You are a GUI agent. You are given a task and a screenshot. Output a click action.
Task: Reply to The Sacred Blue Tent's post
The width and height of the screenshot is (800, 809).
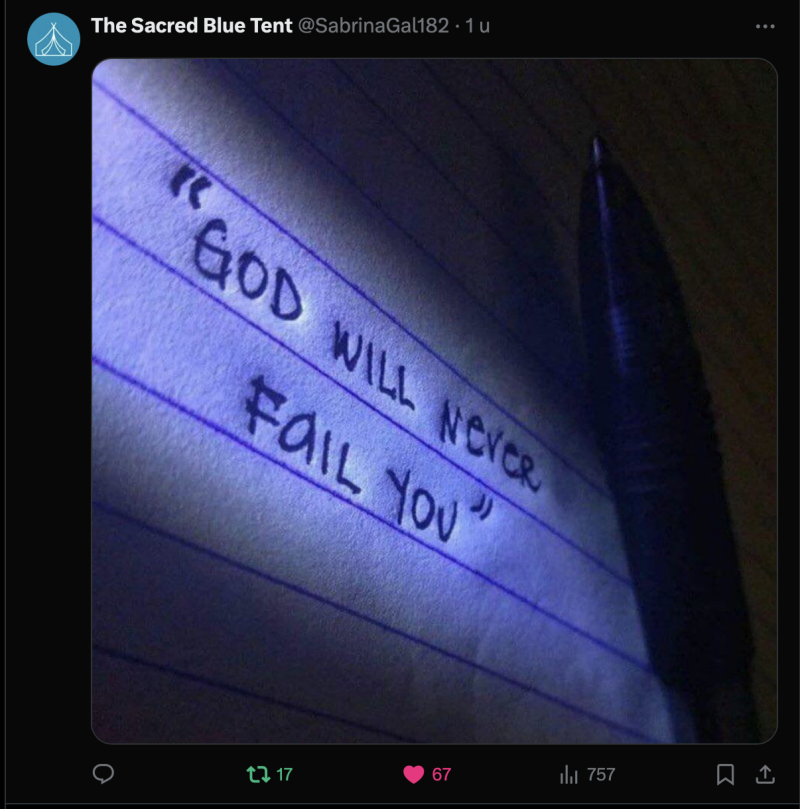click(x=103, y=774)
